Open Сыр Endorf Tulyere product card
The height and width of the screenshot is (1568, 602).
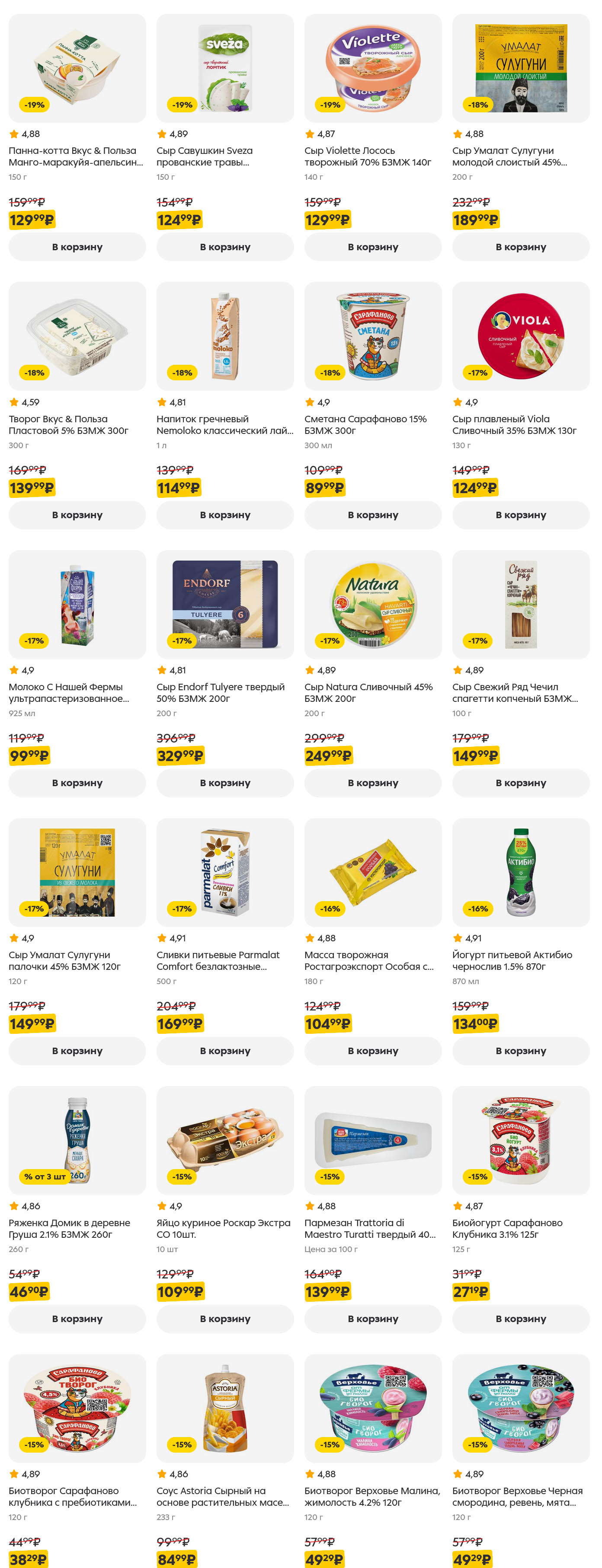[225, 604]
